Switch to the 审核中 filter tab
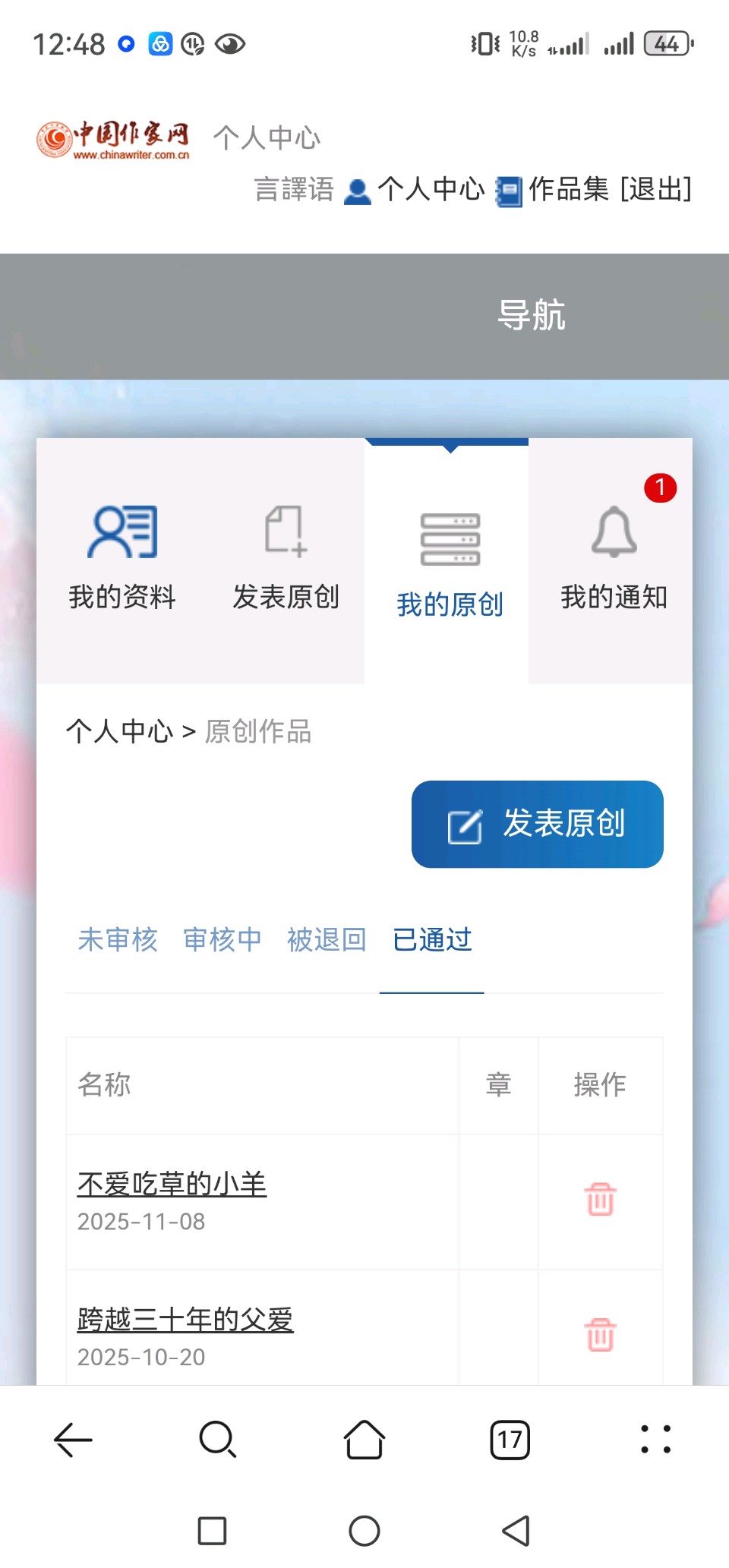 tap(222, 940)
